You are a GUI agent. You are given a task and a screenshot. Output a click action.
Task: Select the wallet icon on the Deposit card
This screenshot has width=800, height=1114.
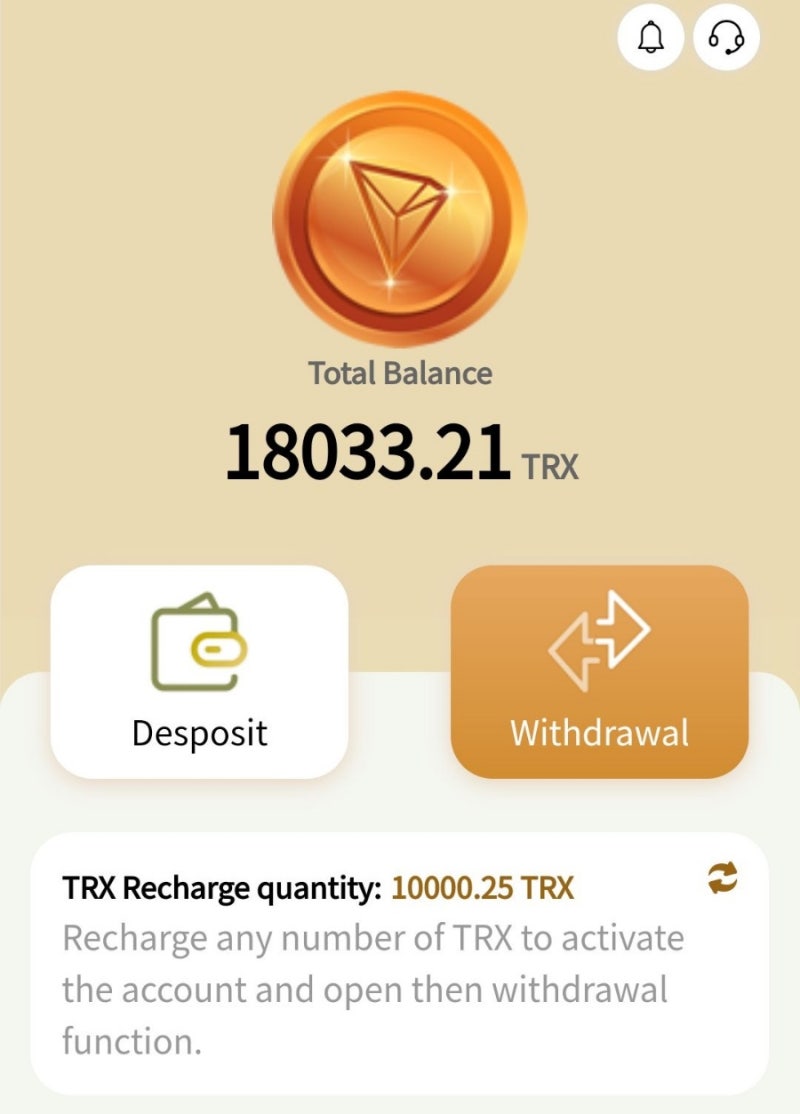point(200,643)
